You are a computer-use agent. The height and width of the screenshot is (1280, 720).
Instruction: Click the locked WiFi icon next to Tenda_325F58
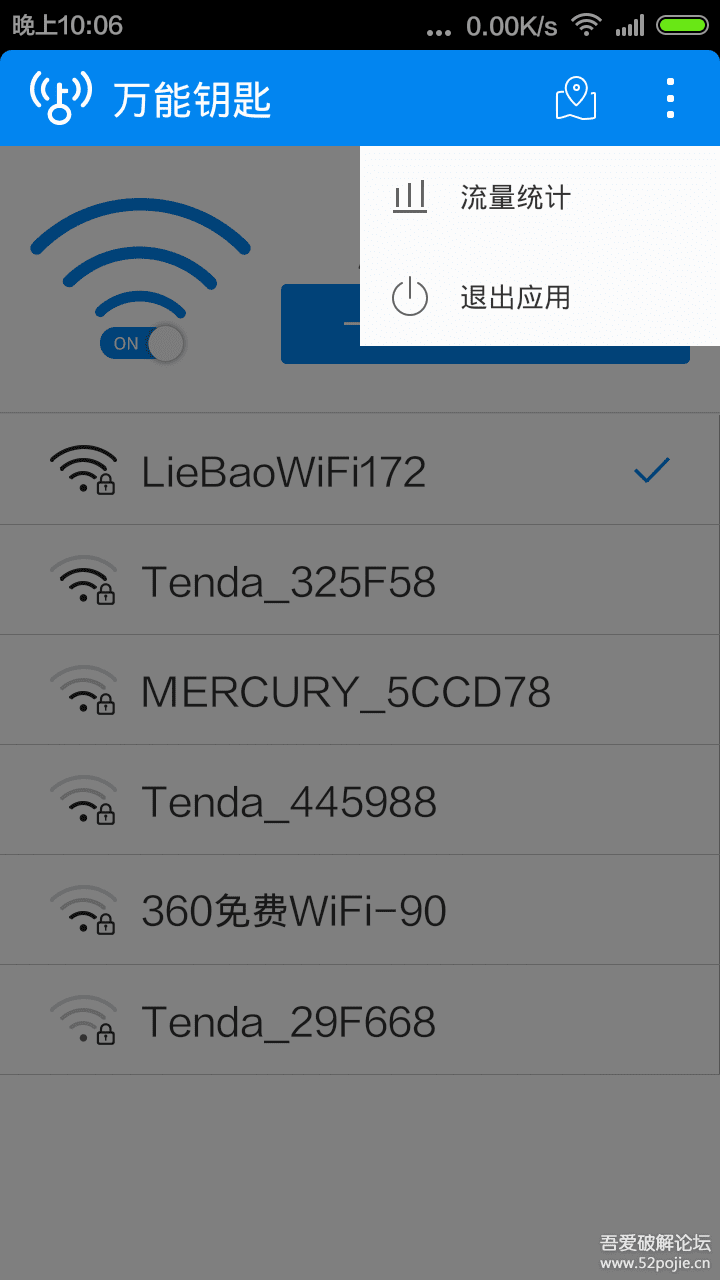pos(85,580)
